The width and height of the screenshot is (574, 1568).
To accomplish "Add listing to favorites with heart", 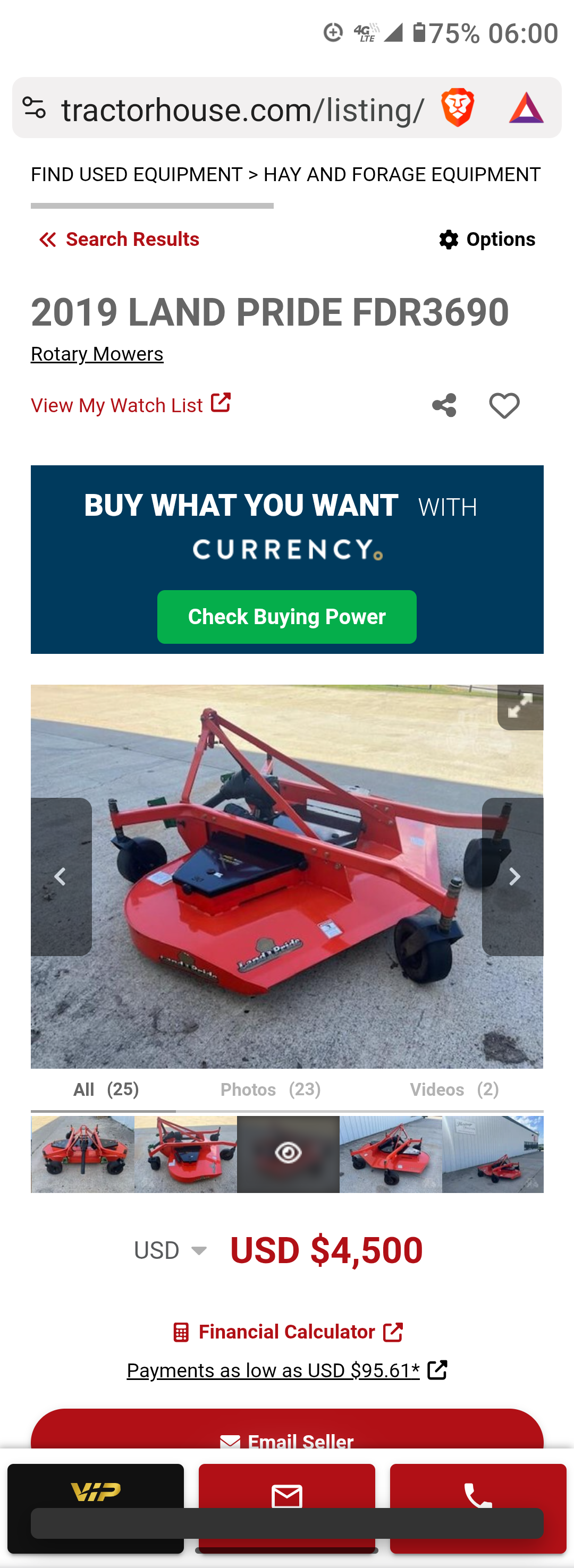I will pos(504,405).
